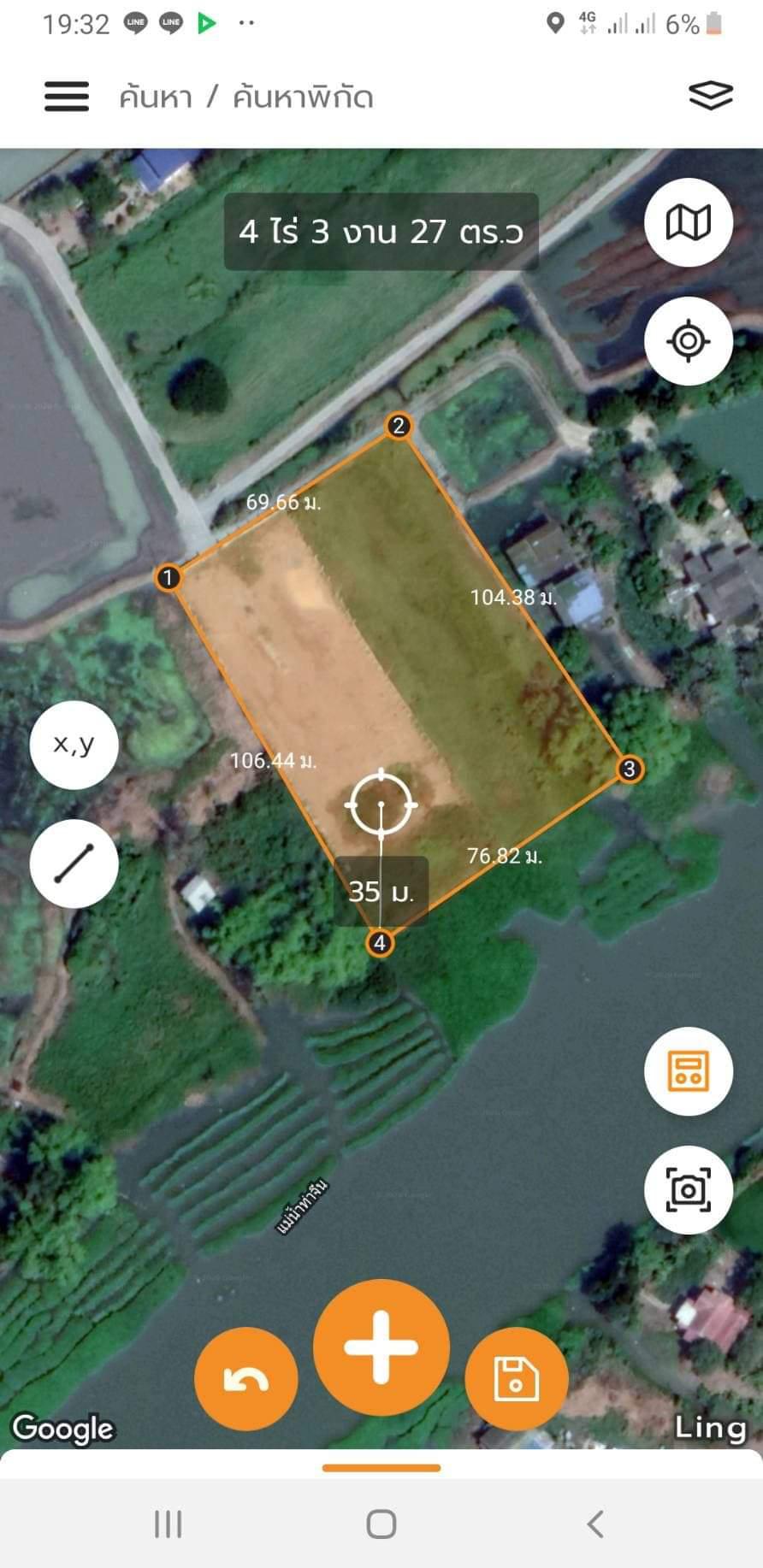Go back using the system back button

595,1524
